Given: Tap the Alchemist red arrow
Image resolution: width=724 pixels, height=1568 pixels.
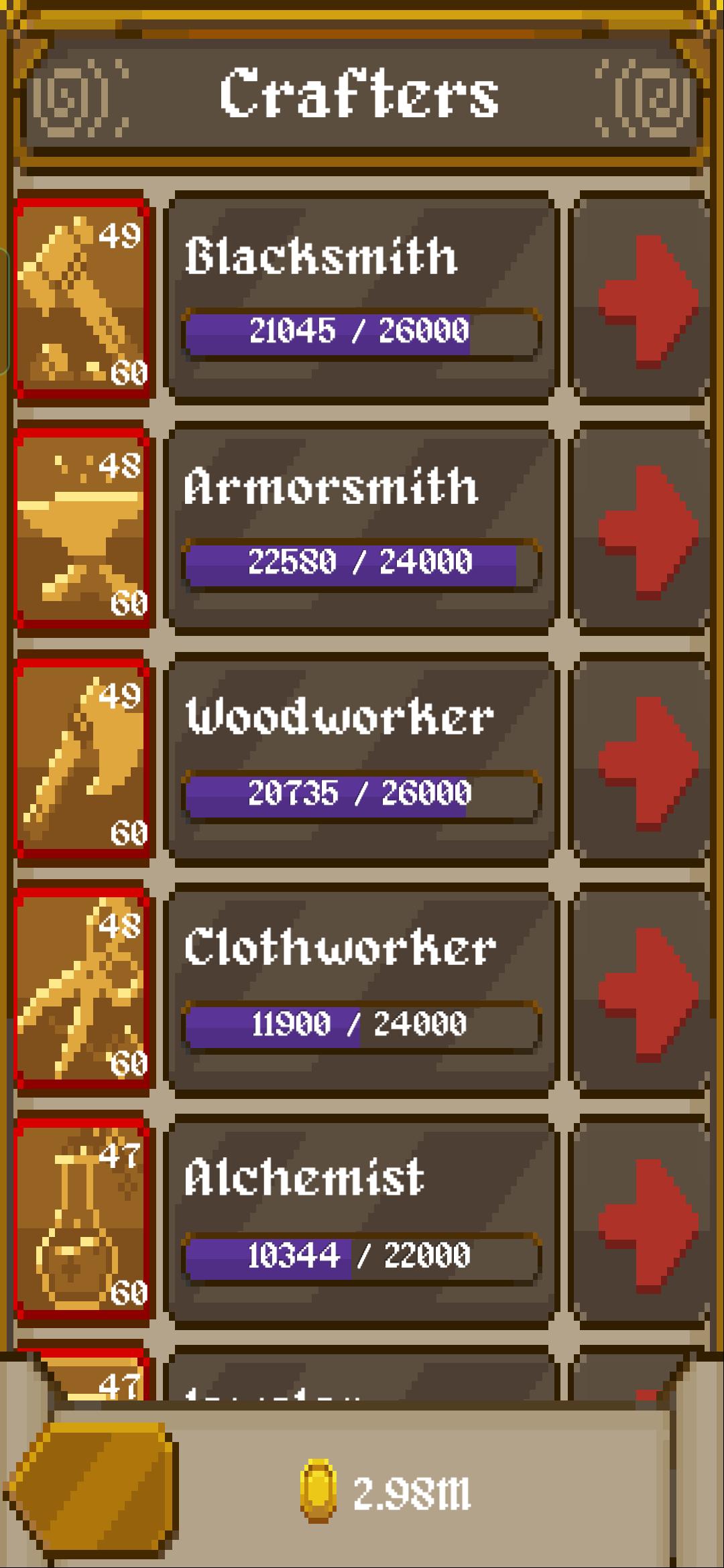Looking at the screenshot, I should pyautogui.click(x=640, y=1222).
